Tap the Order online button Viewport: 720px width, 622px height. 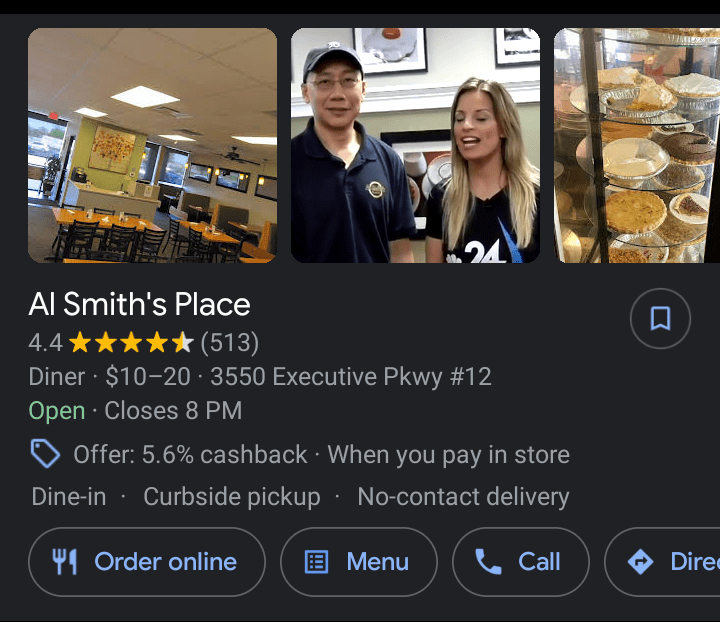pyautogui.click(x=147, y=562)
